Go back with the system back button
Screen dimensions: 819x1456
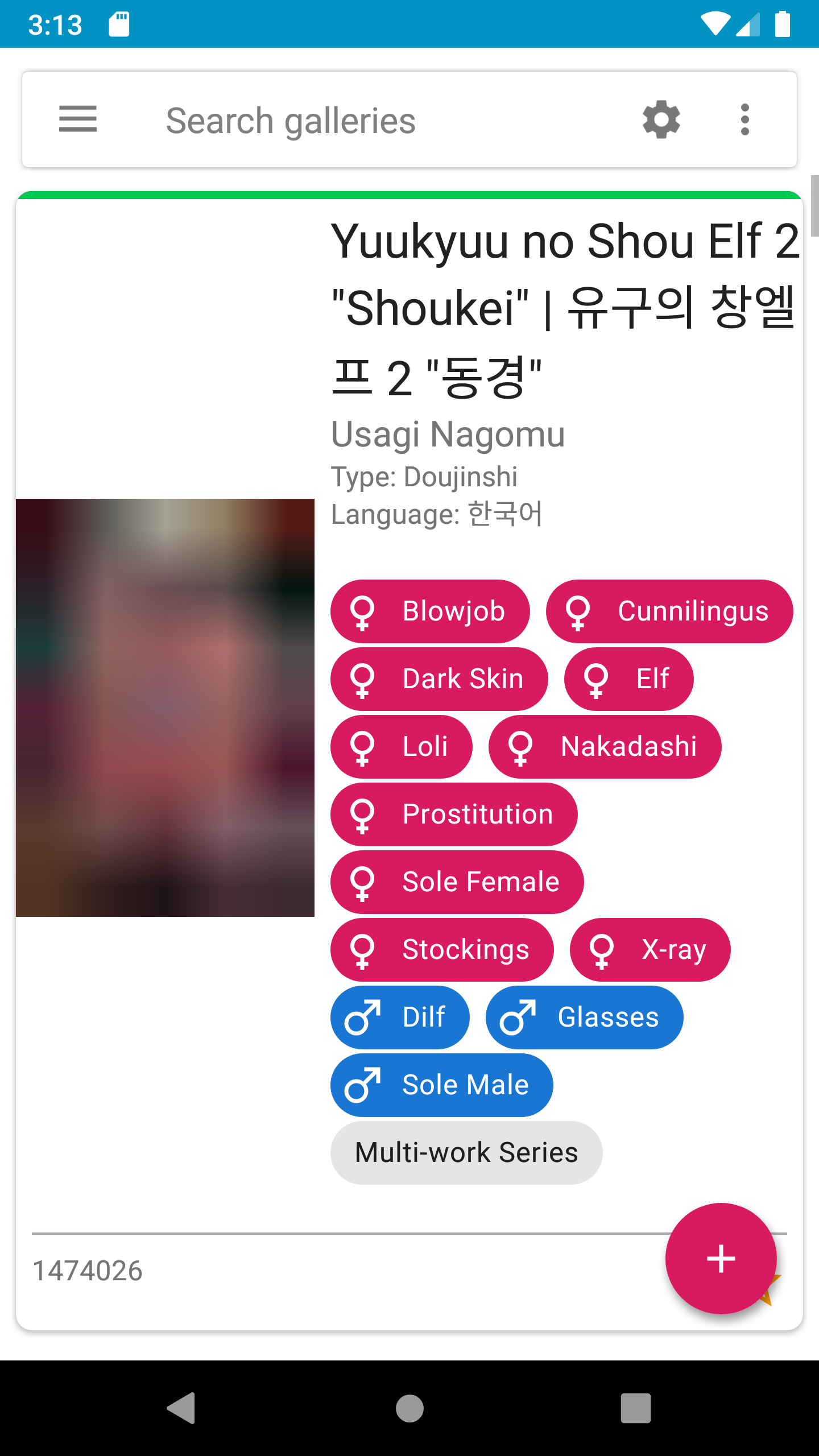click(x=182, y=1408)
